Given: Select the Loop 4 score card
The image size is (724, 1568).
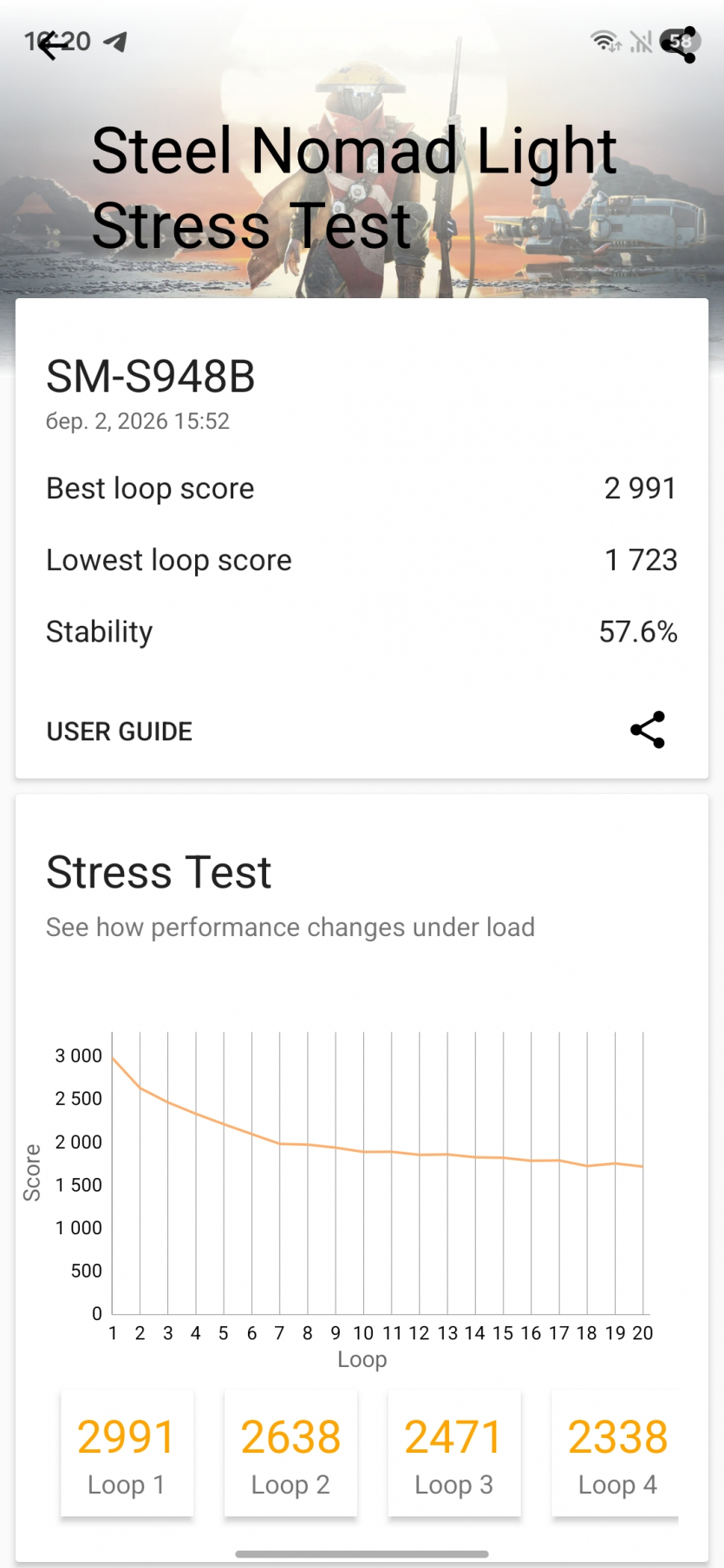Looking at the screenshot, I should 616,1454.
